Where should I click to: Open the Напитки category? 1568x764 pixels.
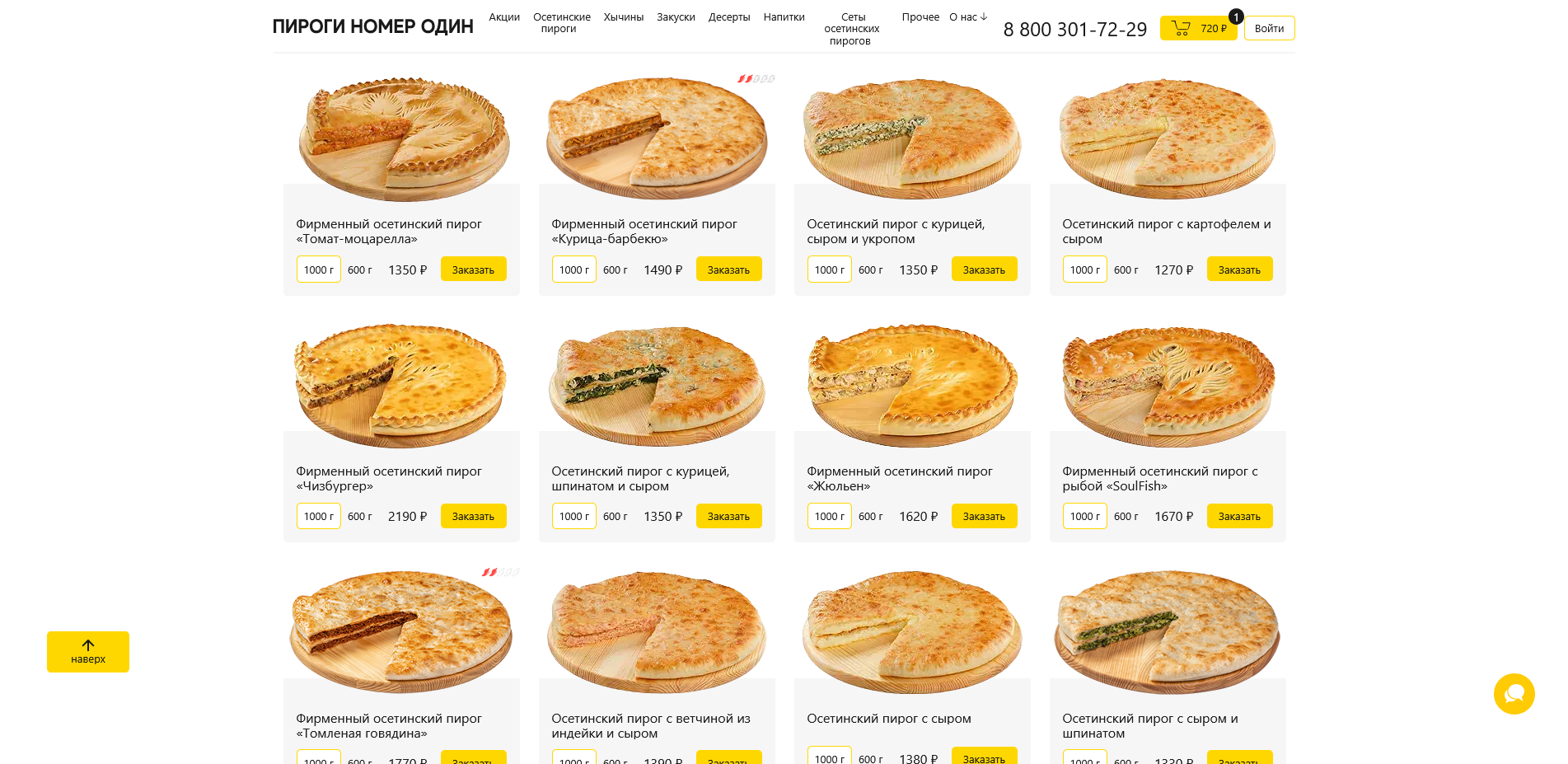coord(784,16)
